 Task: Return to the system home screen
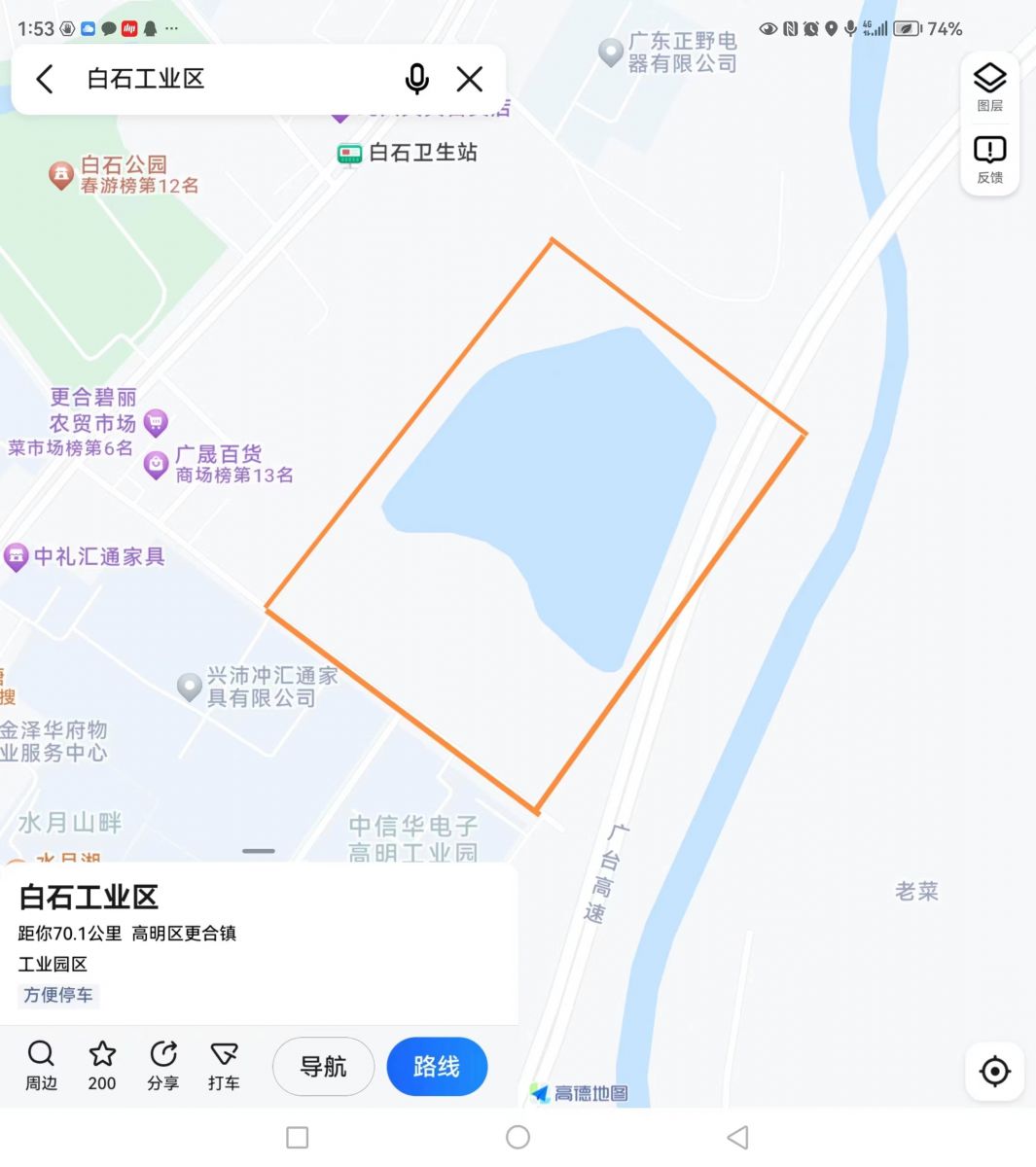click(x=518, y=1137)
